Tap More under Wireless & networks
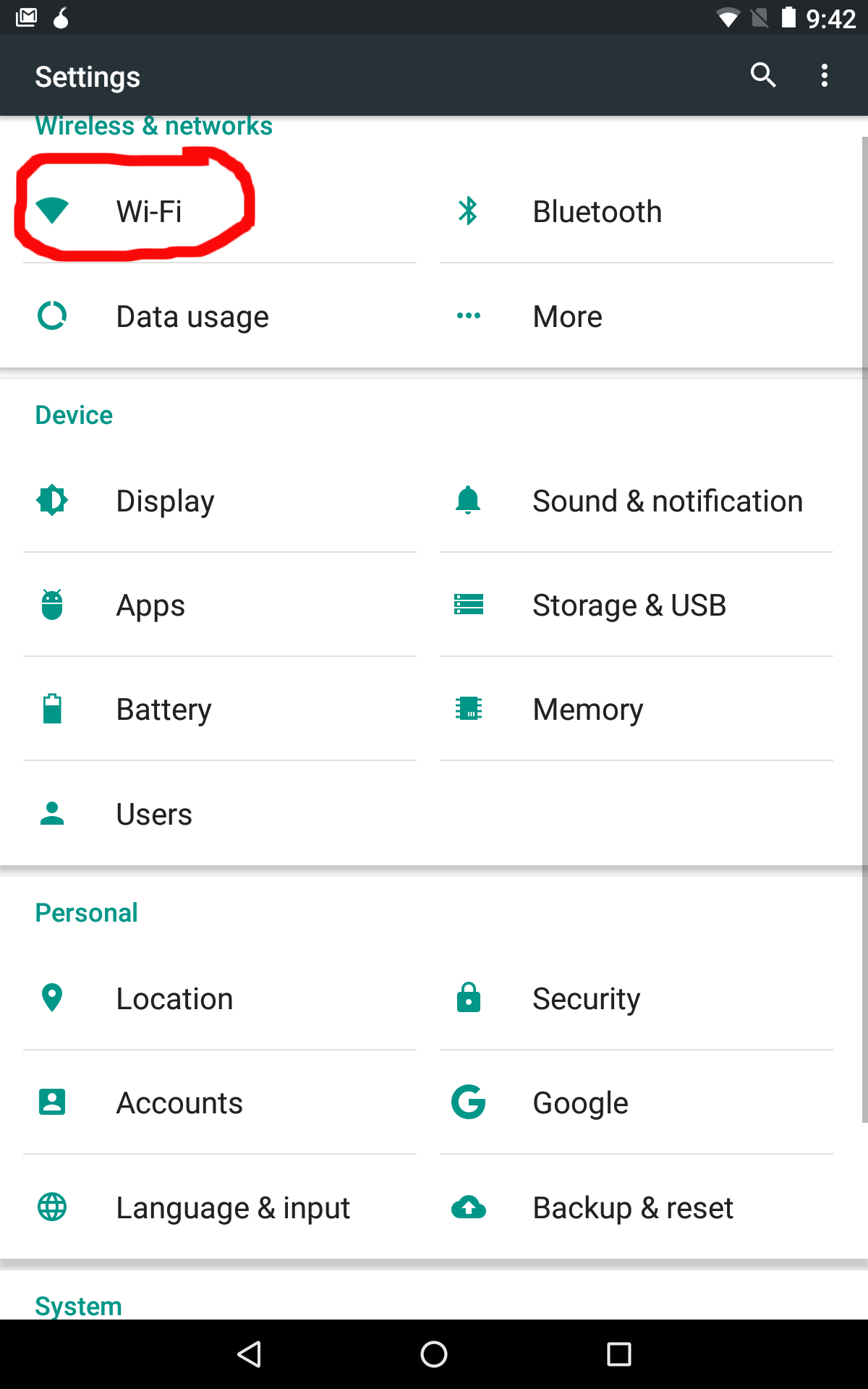Screen dimensions: 868x1389 637,316
